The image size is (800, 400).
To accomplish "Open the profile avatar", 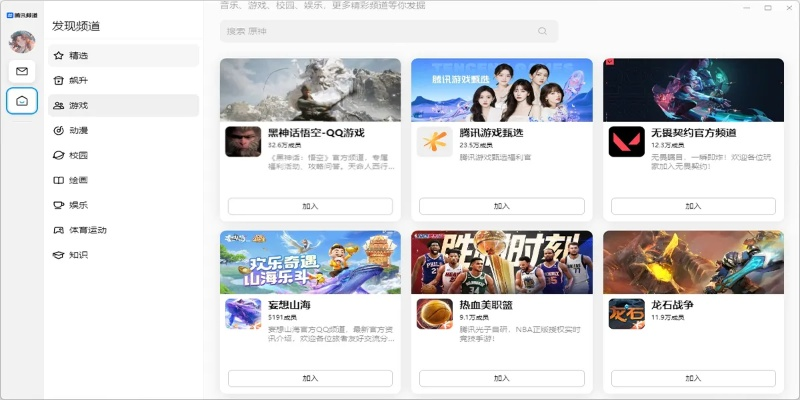I will (x=22, y=42).
